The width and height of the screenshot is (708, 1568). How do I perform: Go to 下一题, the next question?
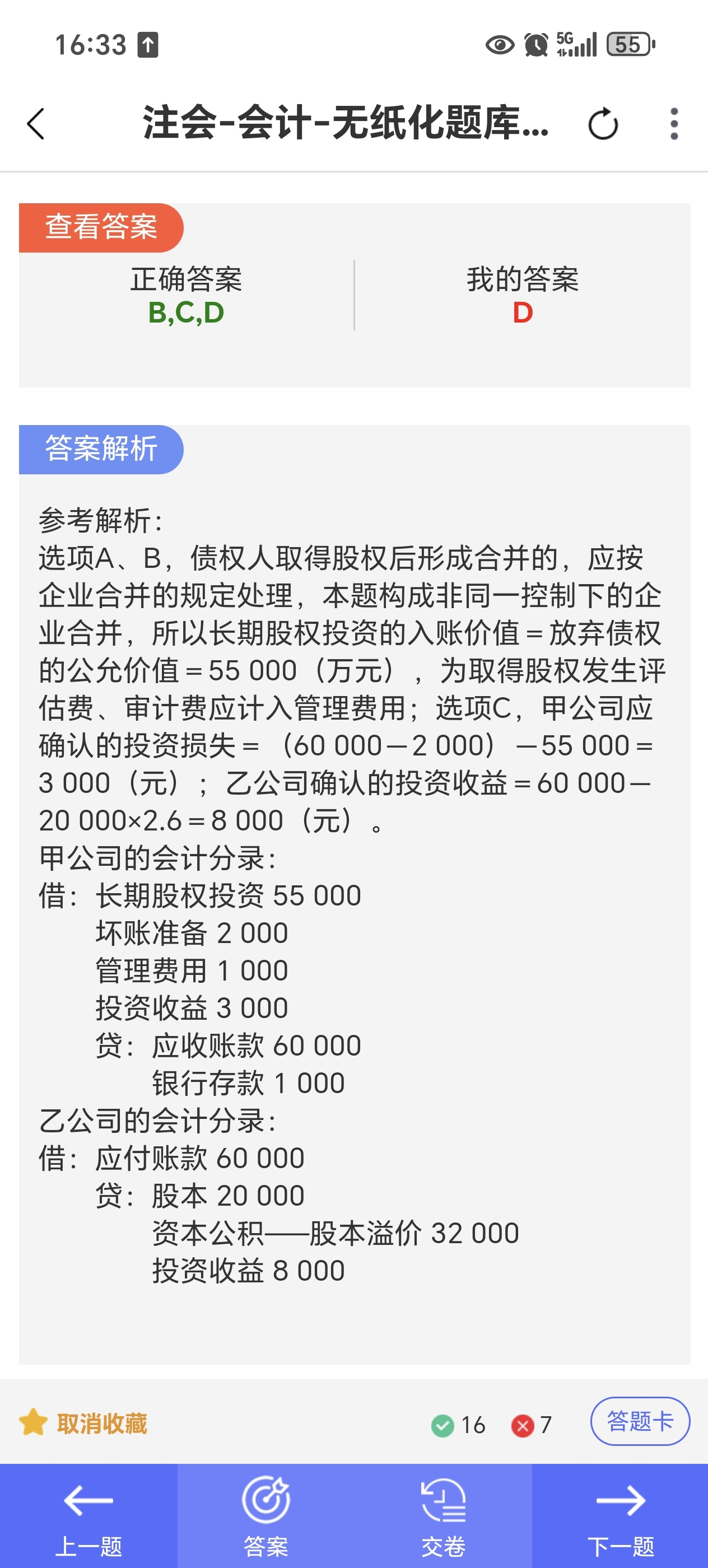click(x=620, y=1516)
